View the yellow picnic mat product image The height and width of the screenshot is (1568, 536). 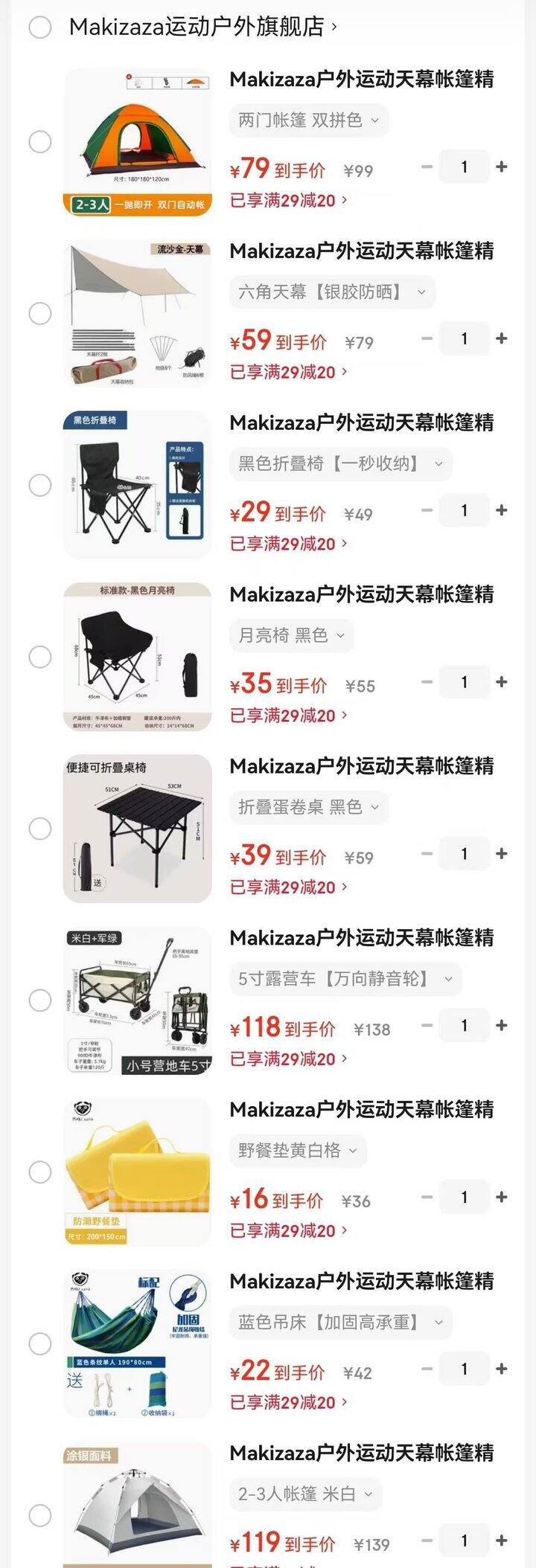click(139, 1172)
